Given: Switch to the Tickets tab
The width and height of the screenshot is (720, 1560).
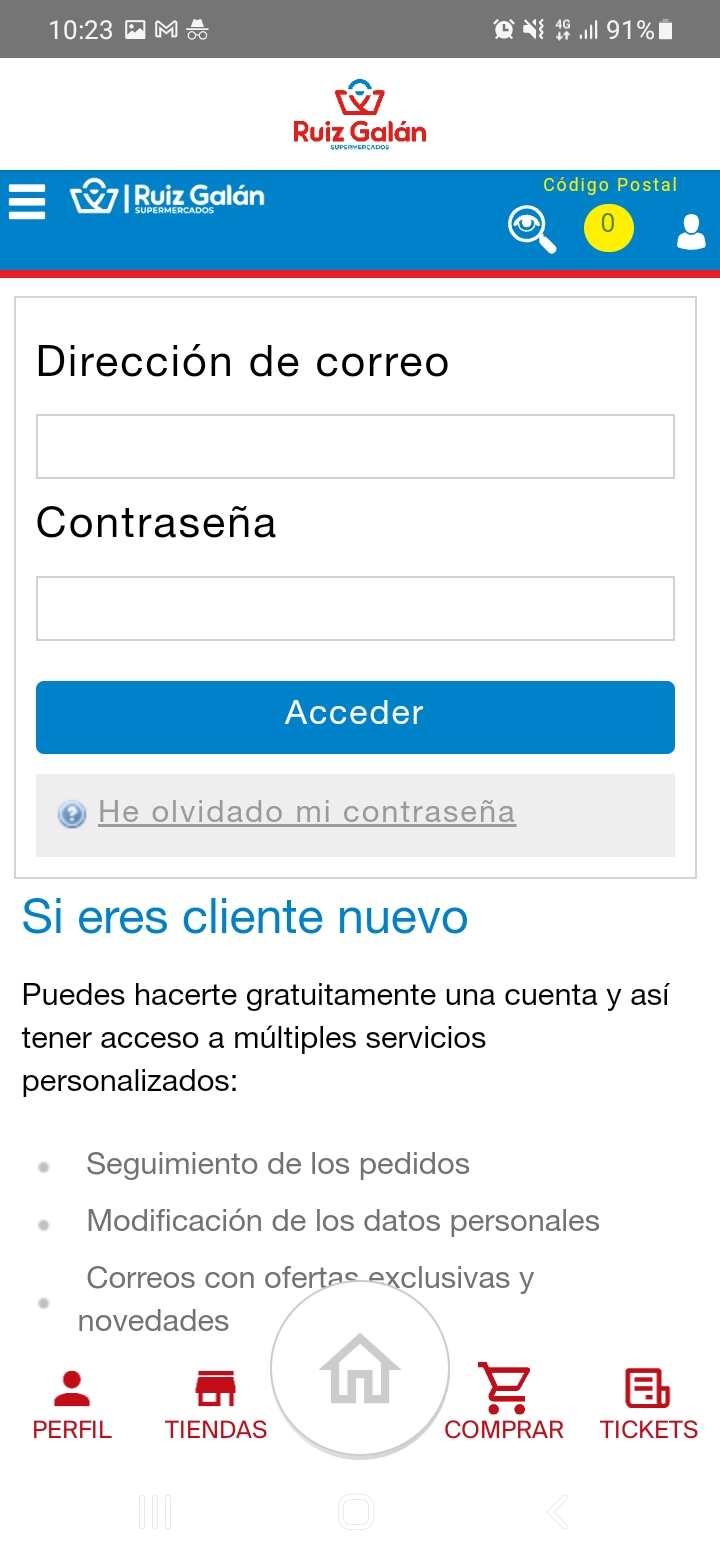Looking at the screenshot, I should coord(649,1406).
